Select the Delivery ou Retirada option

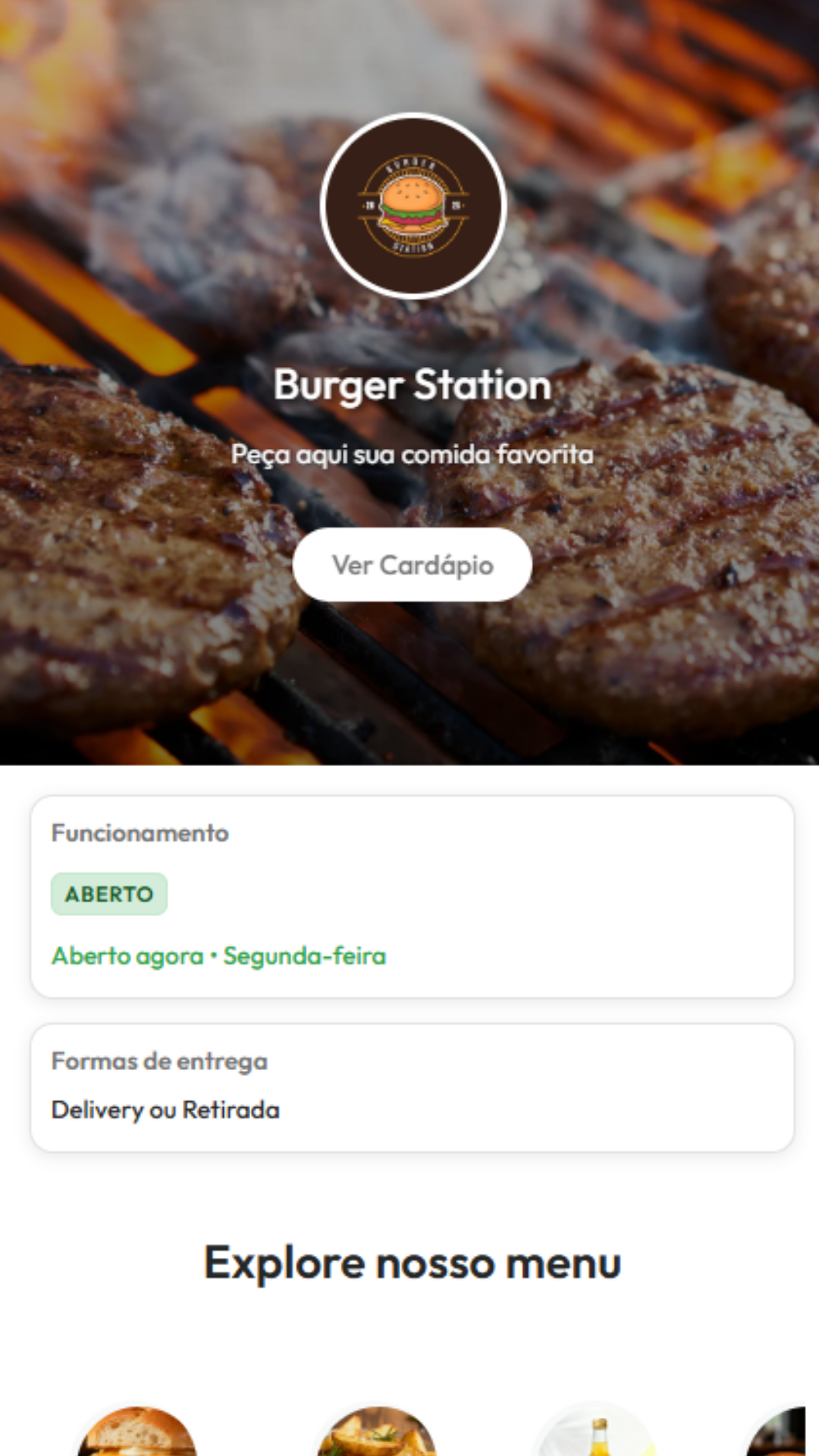pos(165,1109)
